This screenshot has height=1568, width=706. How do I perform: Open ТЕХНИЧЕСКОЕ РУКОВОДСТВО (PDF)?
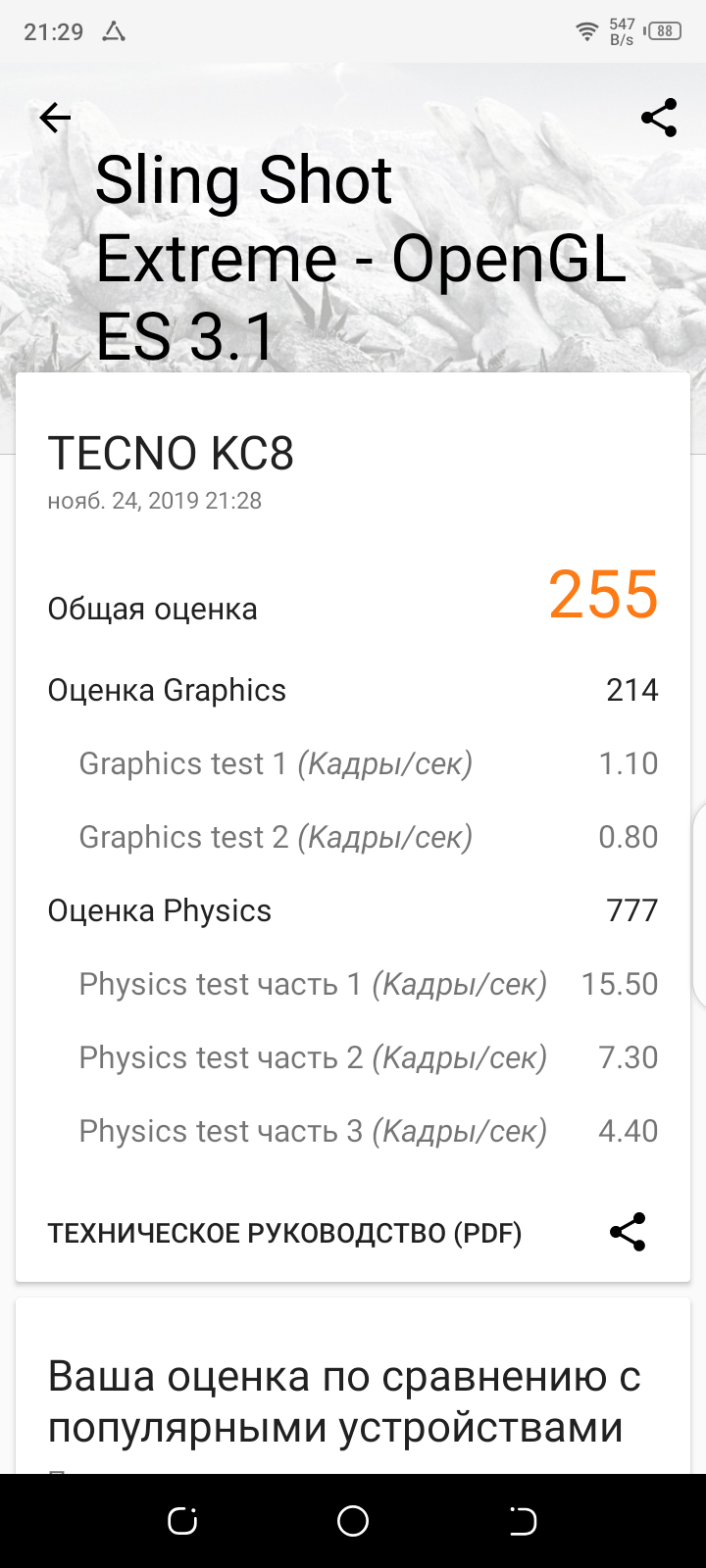(284, 1233)
